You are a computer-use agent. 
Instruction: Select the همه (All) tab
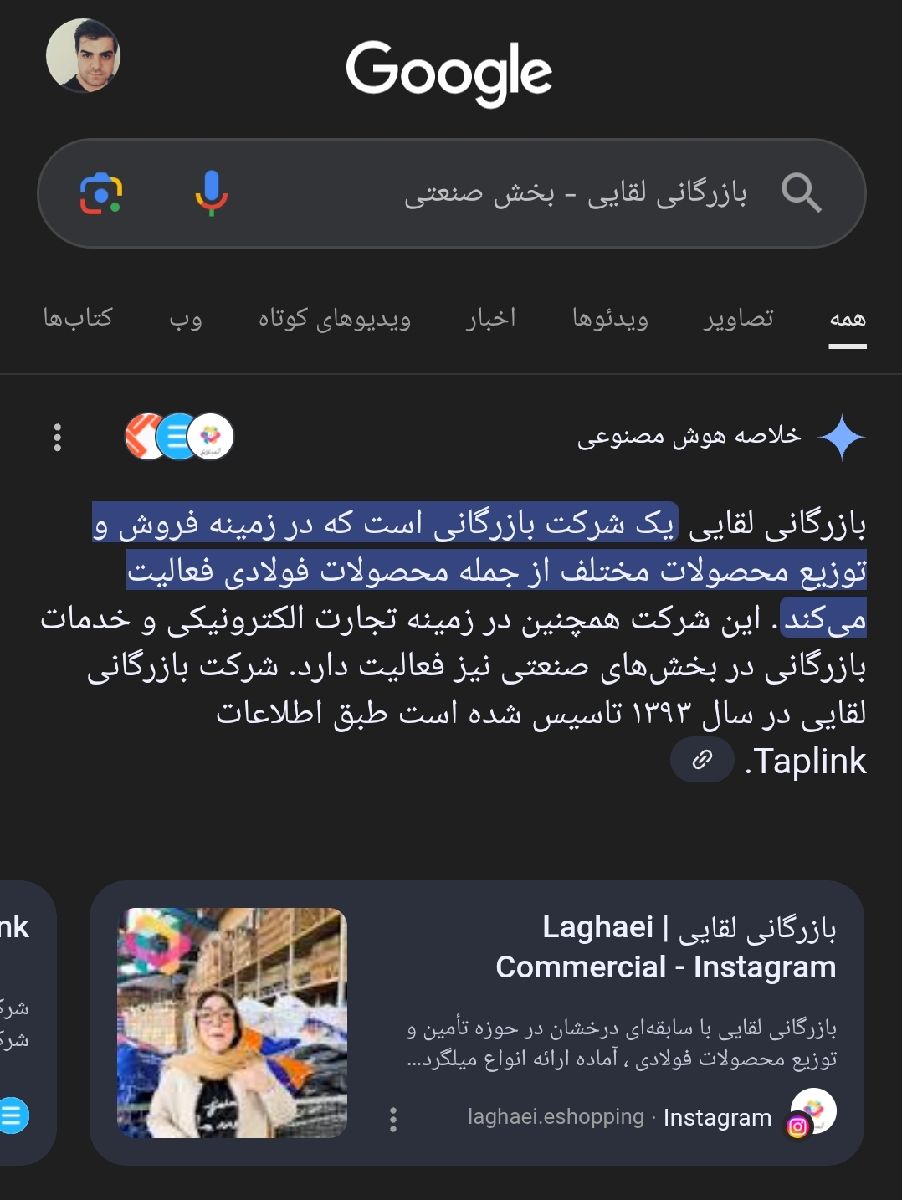tap(847, 318)
